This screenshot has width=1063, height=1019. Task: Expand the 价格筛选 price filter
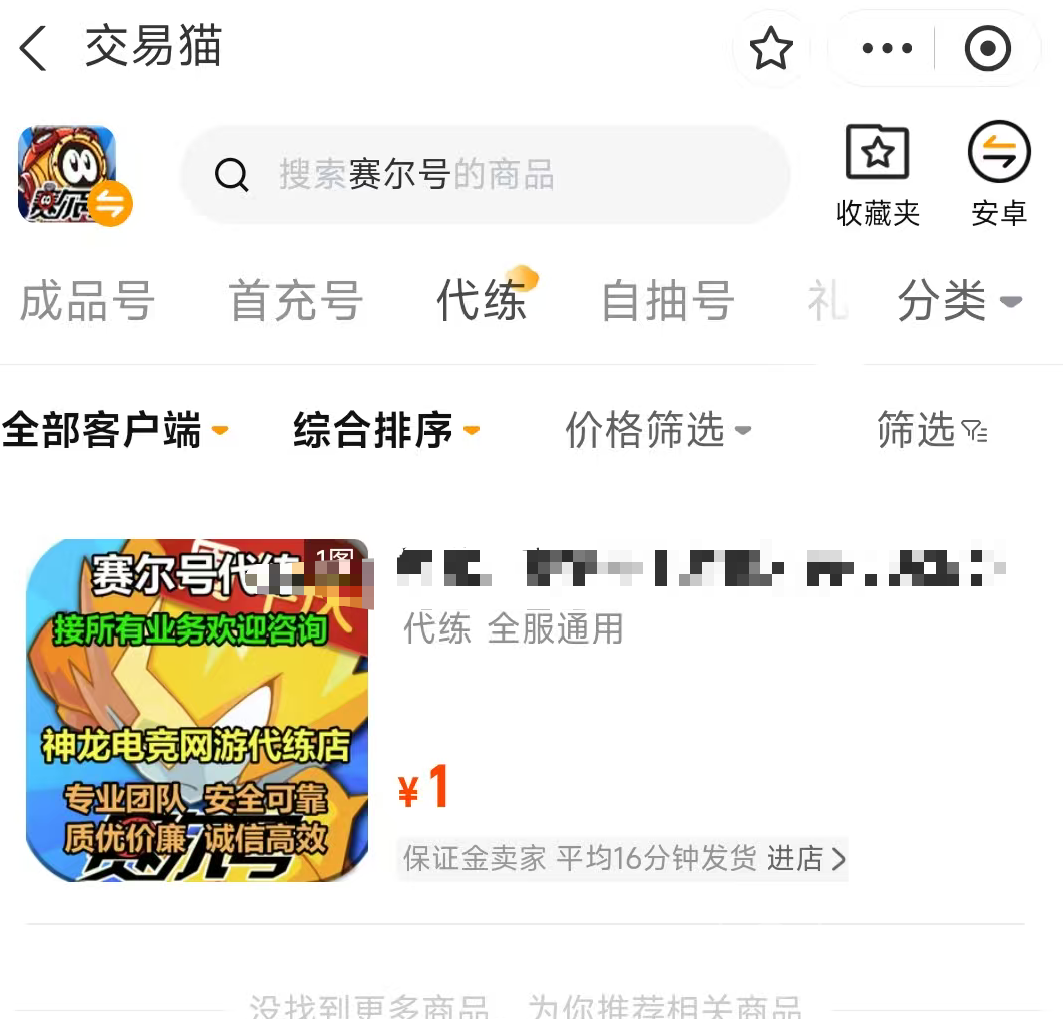point(657,430)
